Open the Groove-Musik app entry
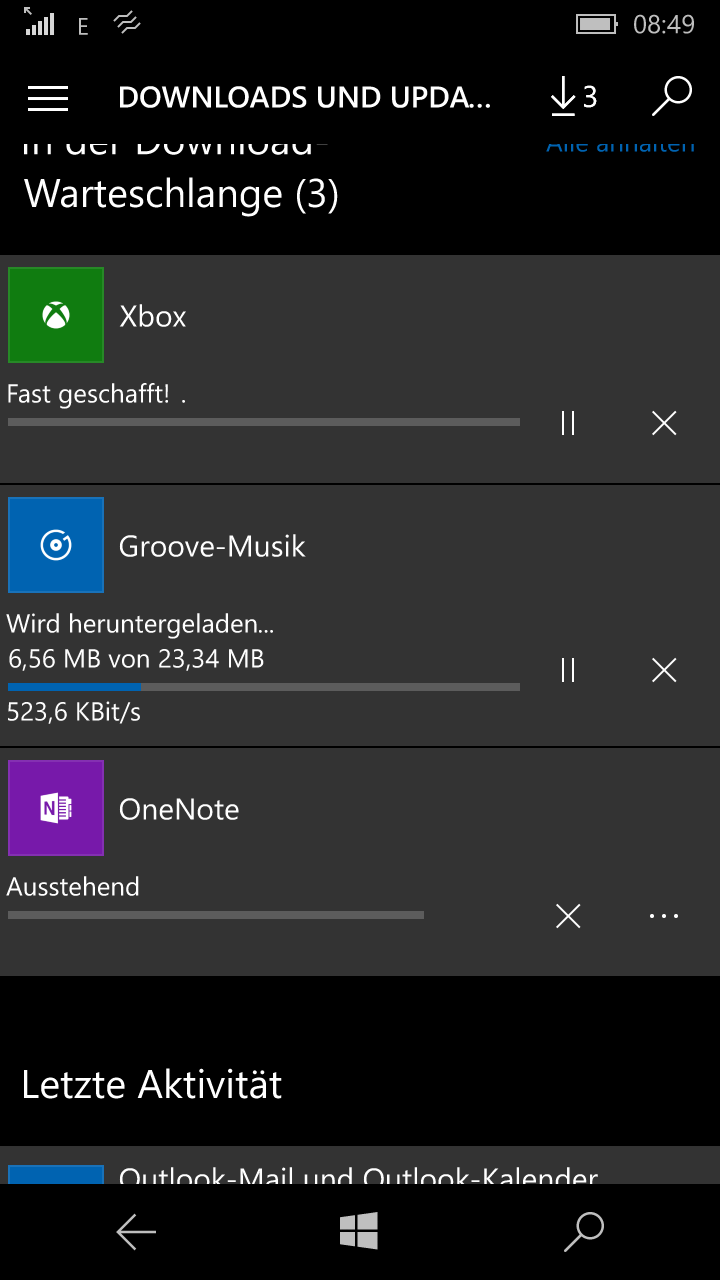The width and height of the screenshot is (720, 1280). point(210,546)
